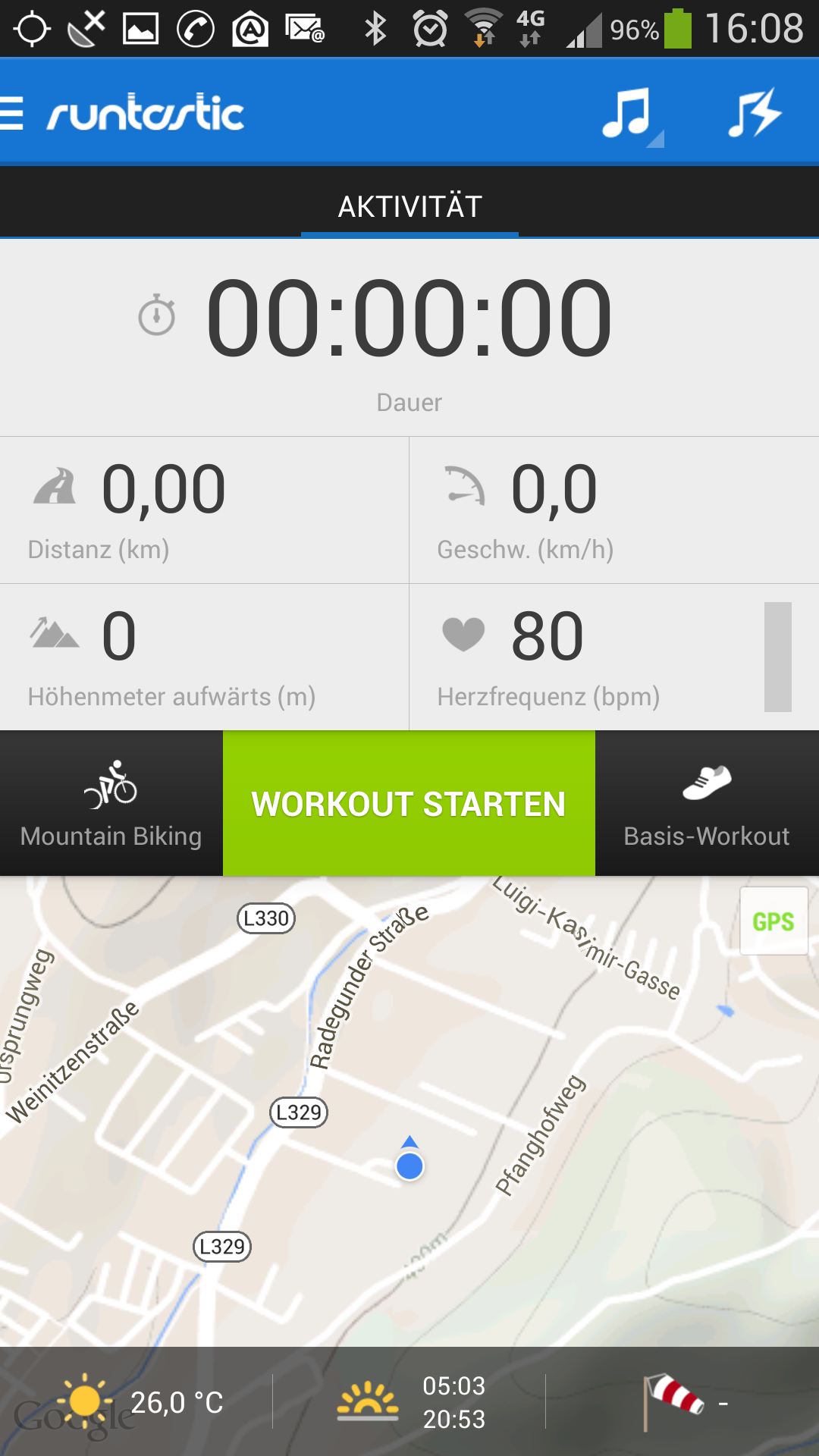Select the Aktivität tab

point(409,206)
